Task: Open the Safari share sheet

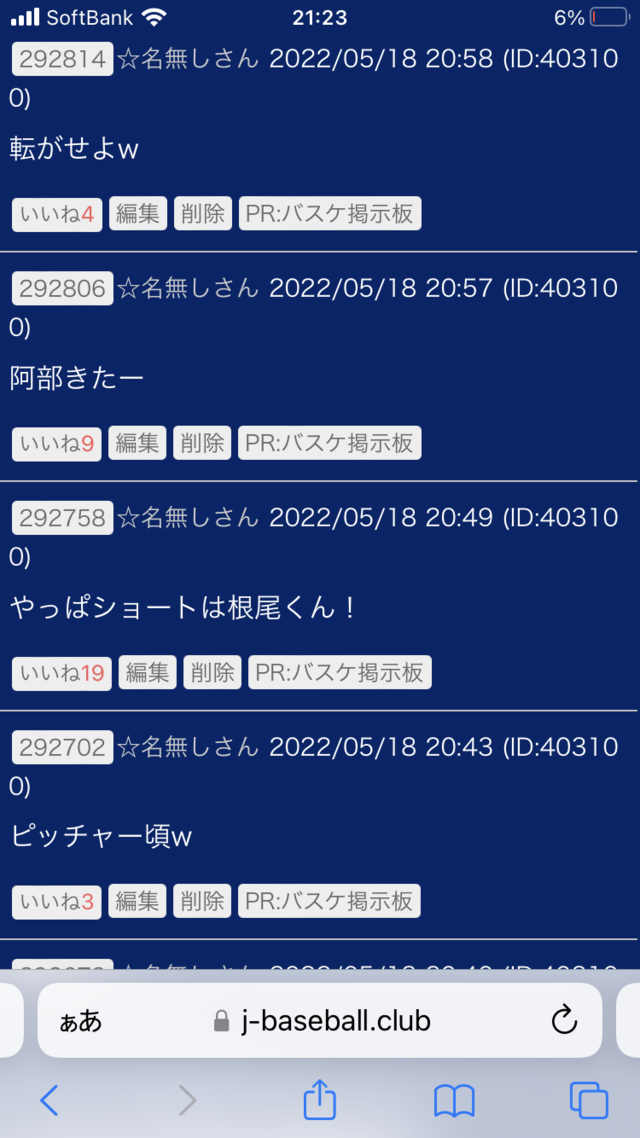Action: (319, 1101)
